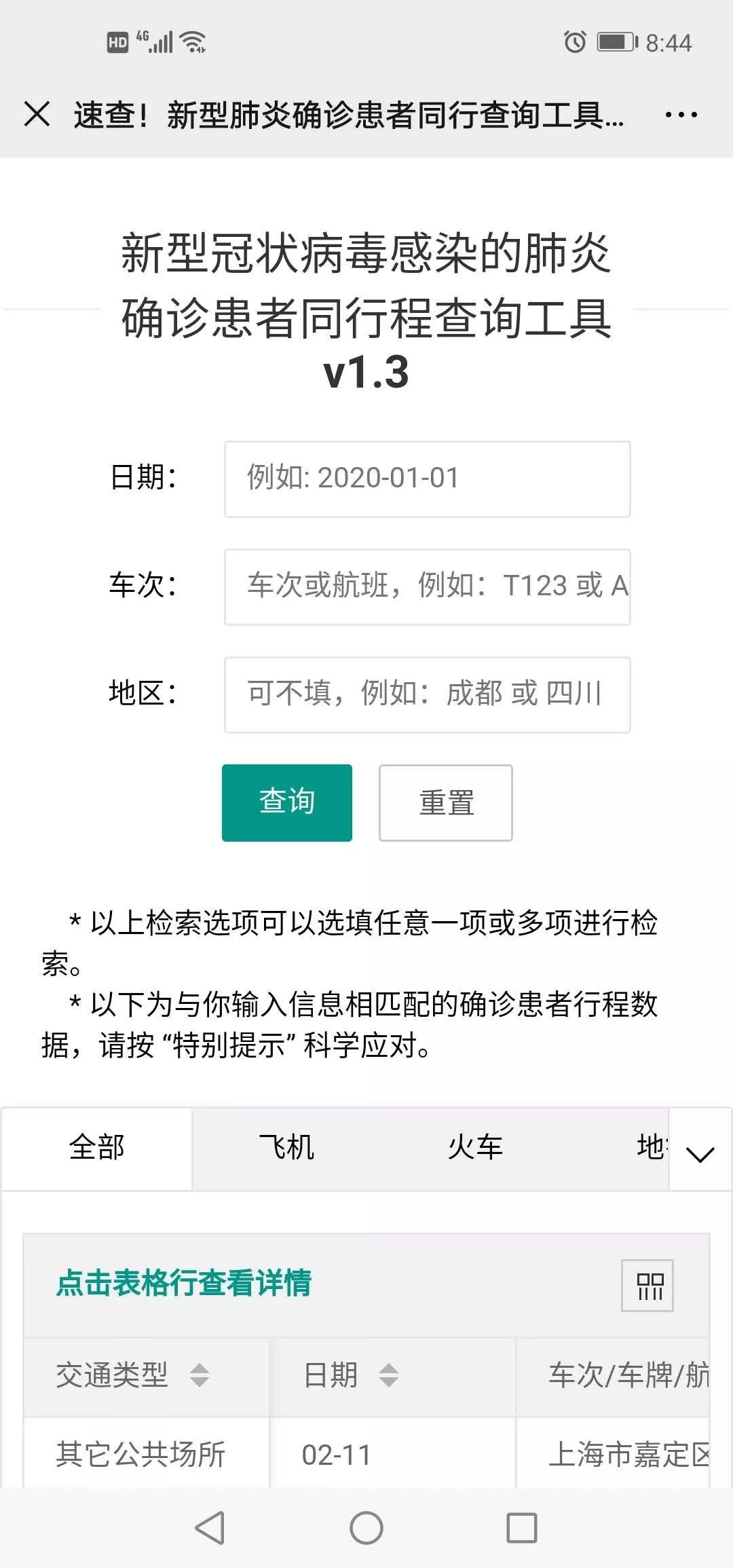
Task: Focus the 日期 date input field
Action: point(427,479)
